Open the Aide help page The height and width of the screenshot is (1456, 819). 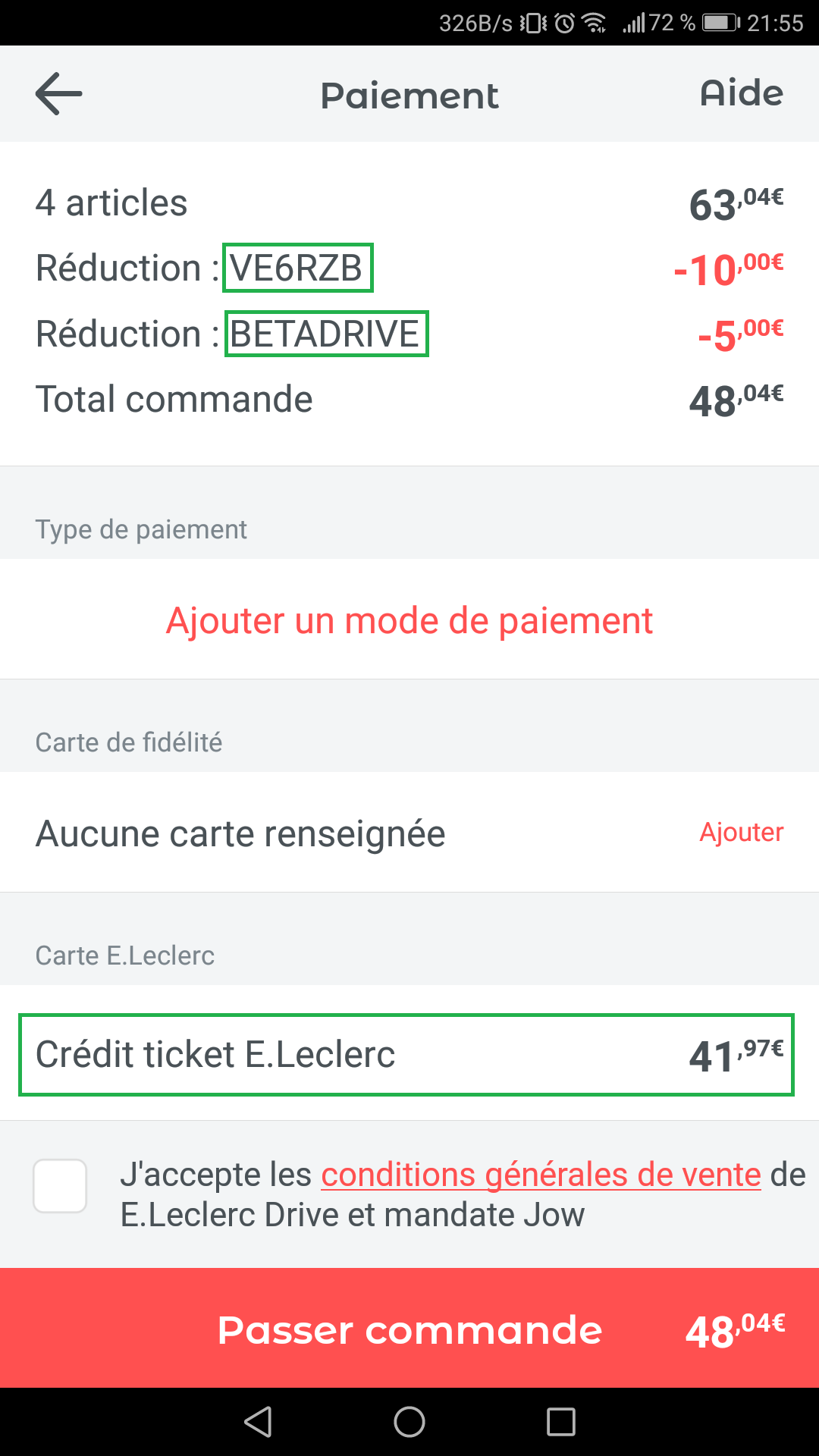[741, 93]
